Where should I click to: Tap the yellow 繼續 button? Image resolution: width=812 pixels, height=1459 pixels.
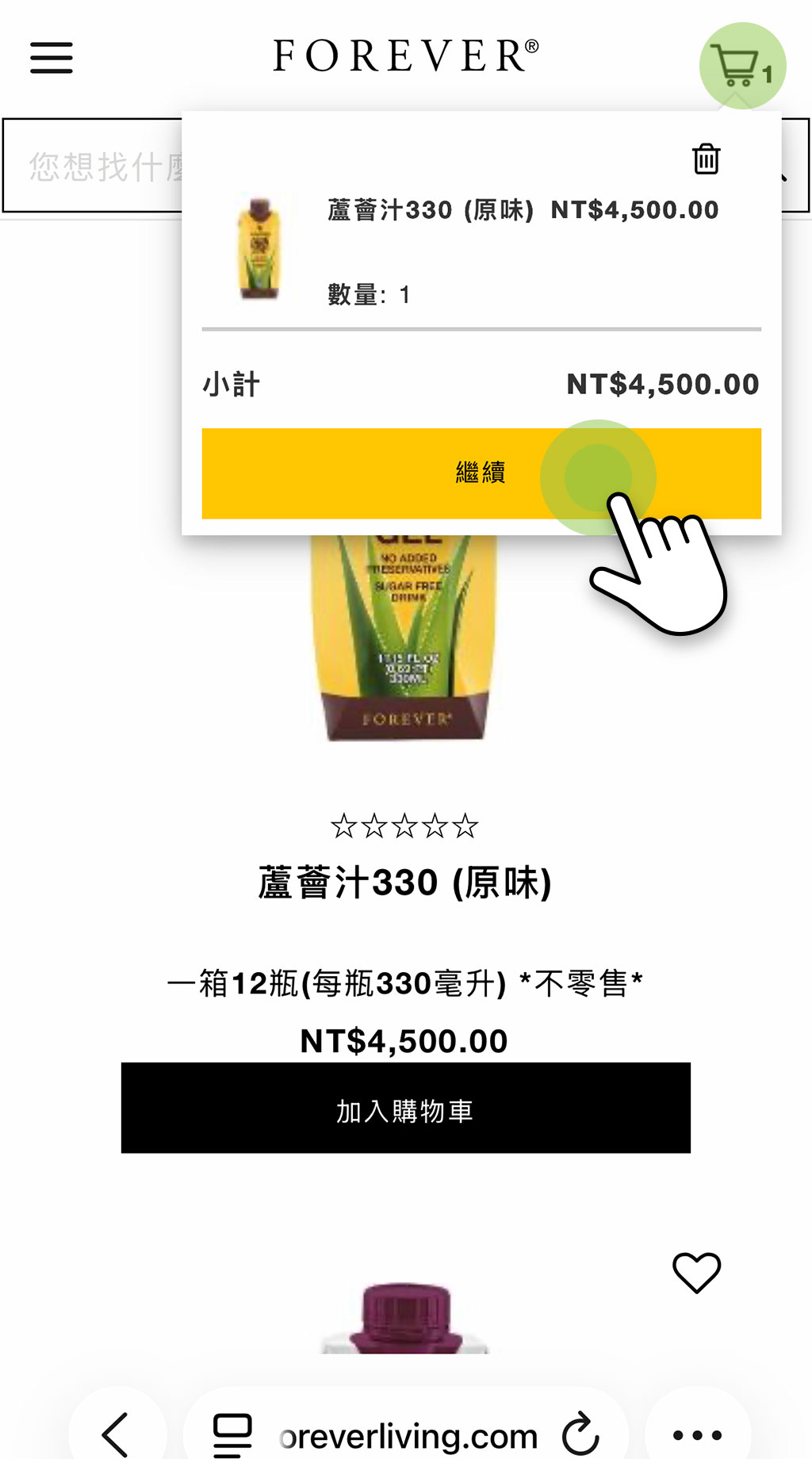481,473
